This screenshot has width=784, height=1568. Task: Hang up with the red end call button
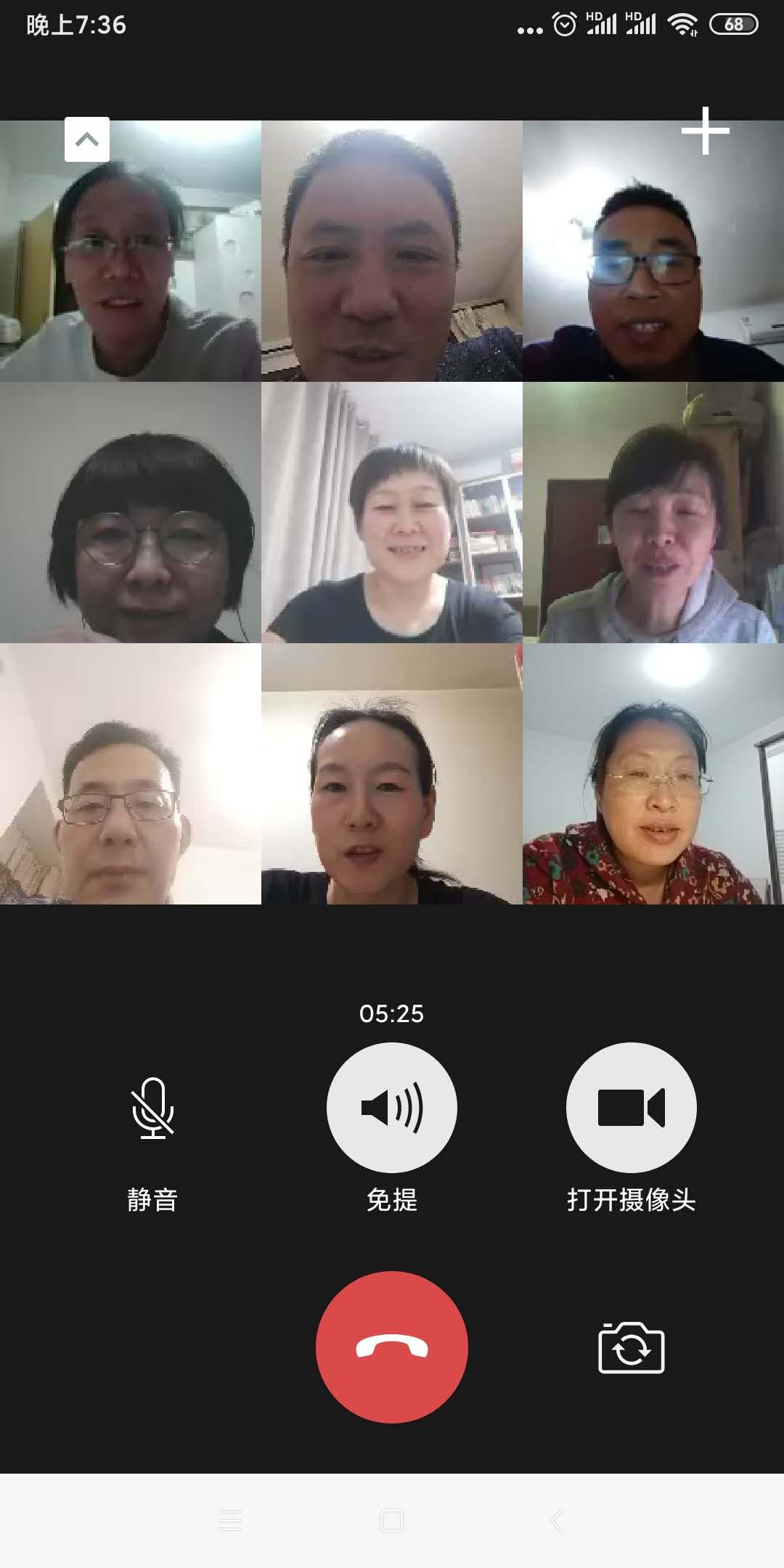(x=392, y=1347)
